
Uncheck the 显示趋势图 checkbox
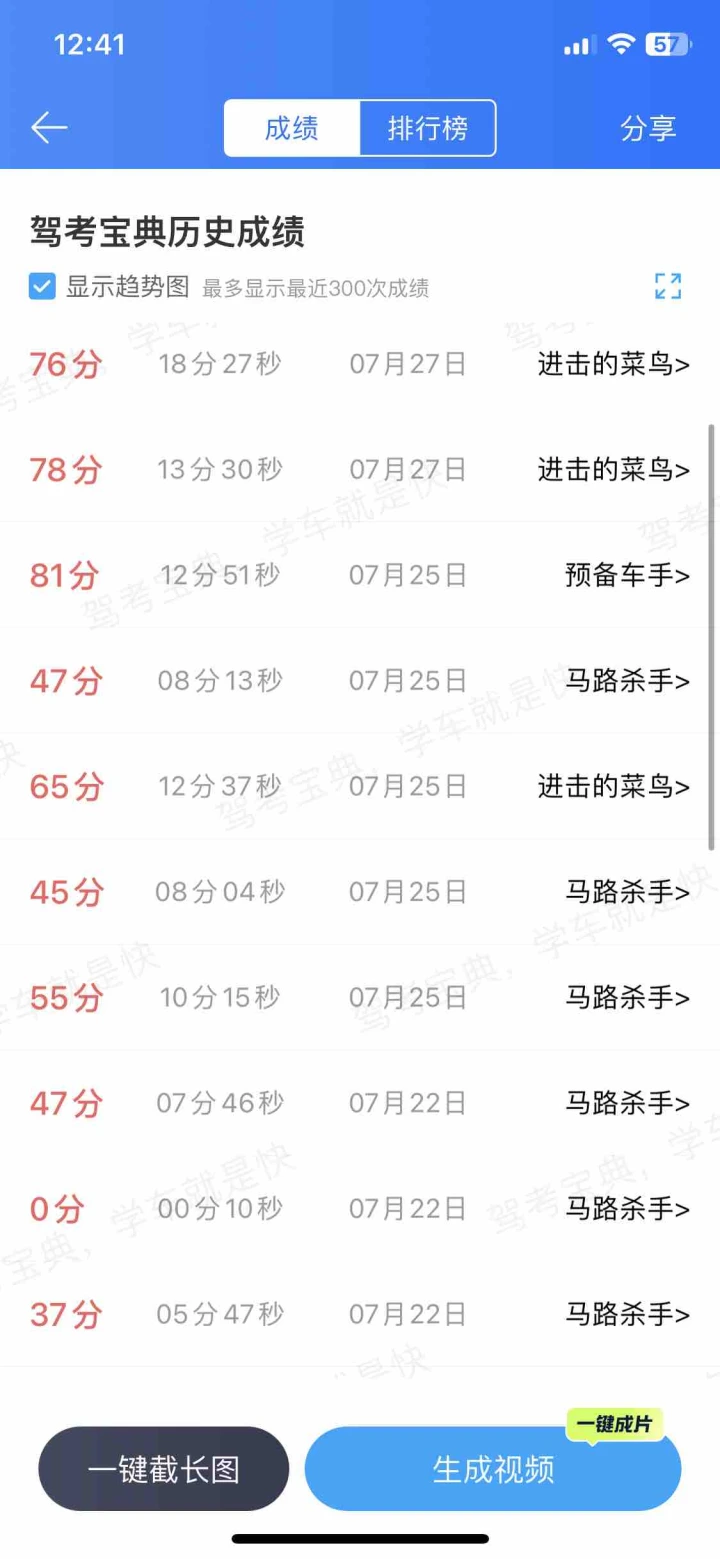(x=42, y=288)
